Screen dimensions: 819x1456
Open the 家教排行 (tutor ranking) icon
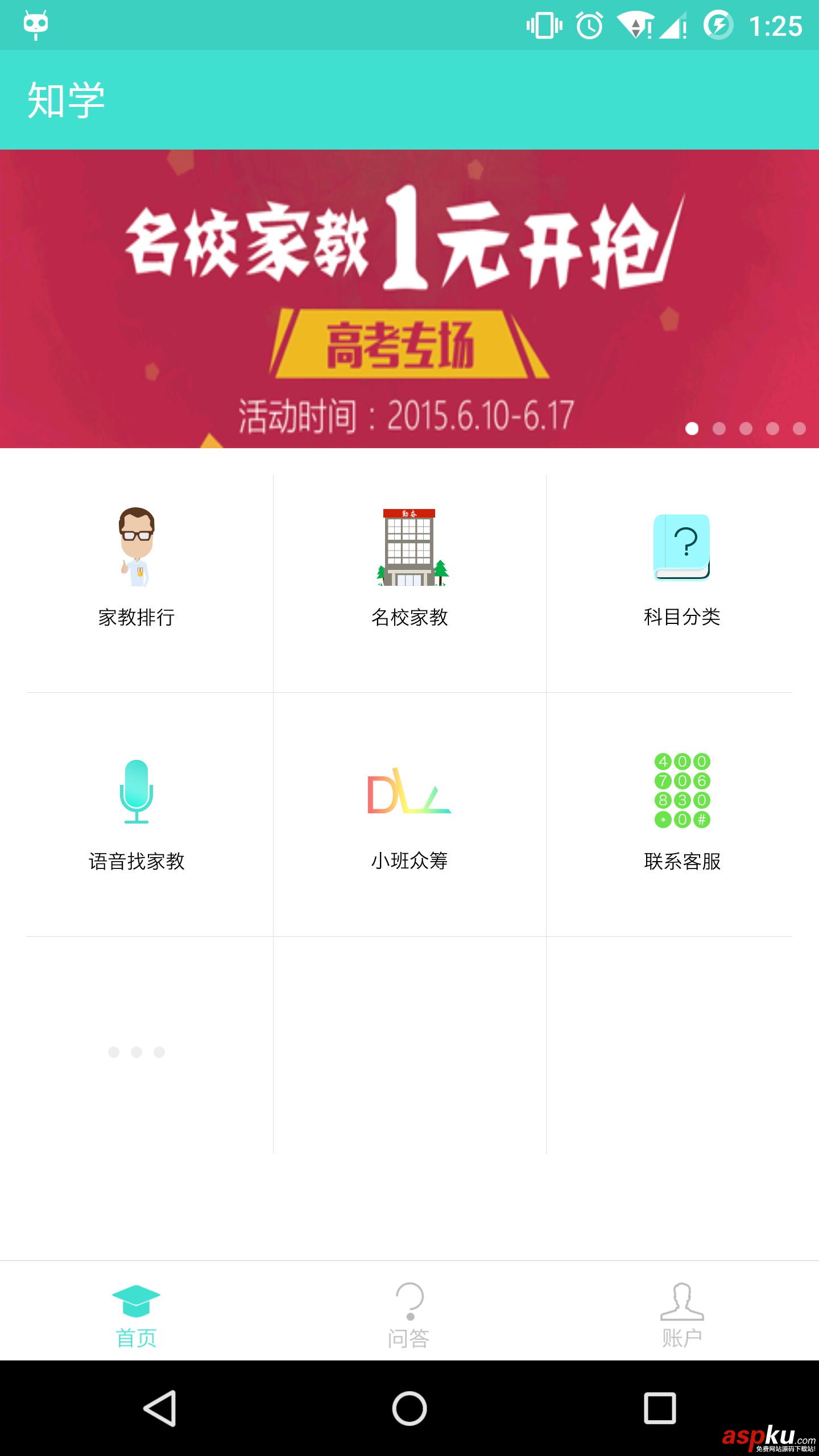pos(136,549)
